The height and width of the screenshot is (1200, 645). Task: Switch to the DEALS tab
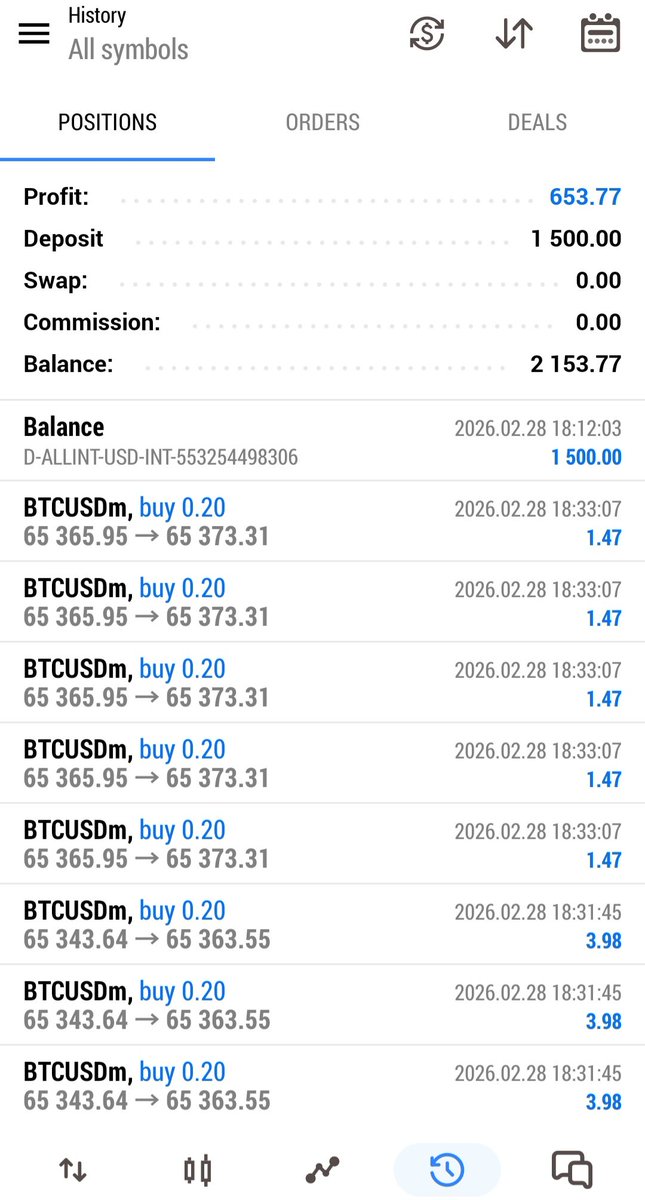pyautogui.click(x=537, y=123)
